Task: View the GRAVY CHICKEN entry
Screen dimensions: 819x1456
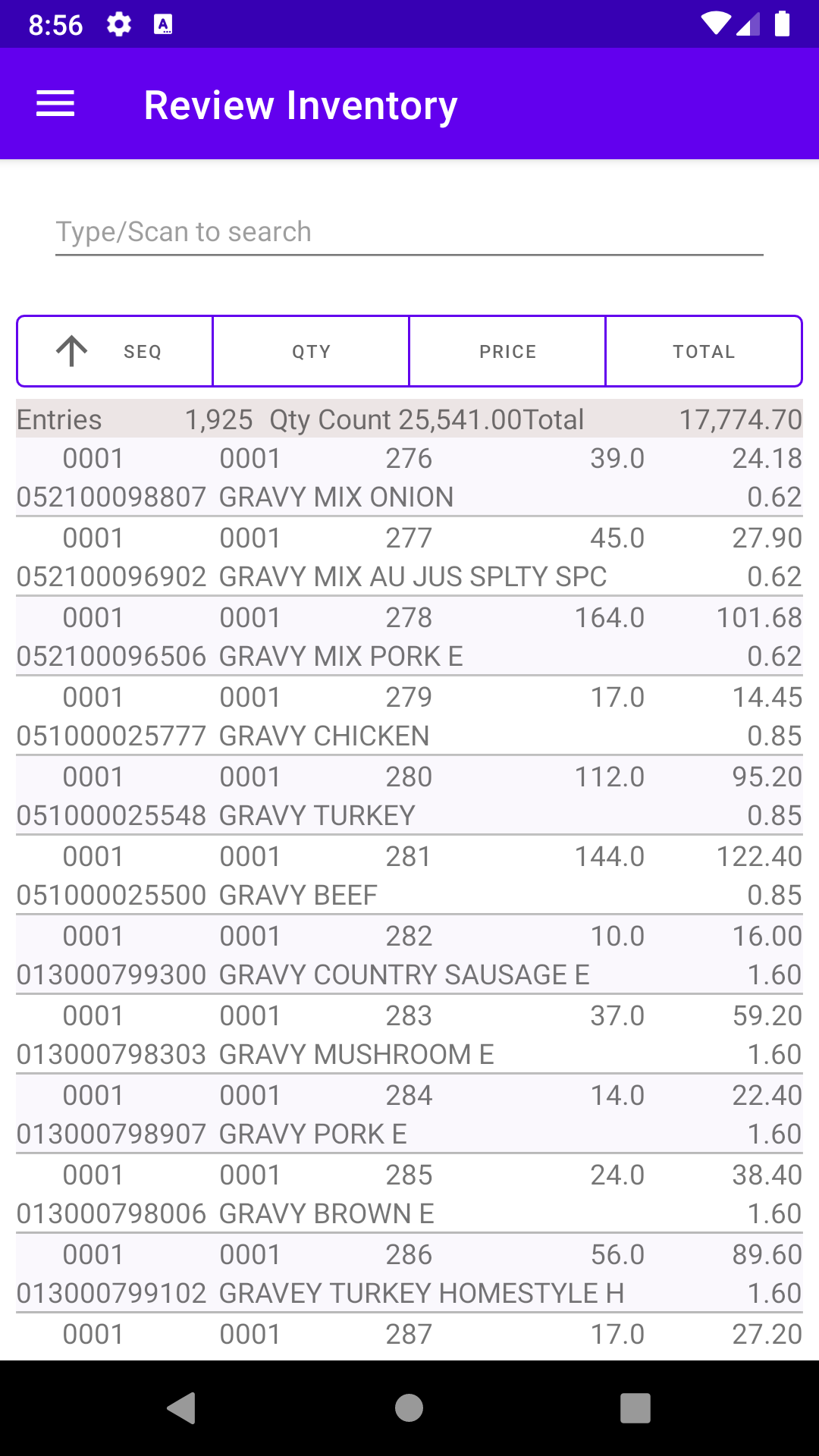Action: 409,717
